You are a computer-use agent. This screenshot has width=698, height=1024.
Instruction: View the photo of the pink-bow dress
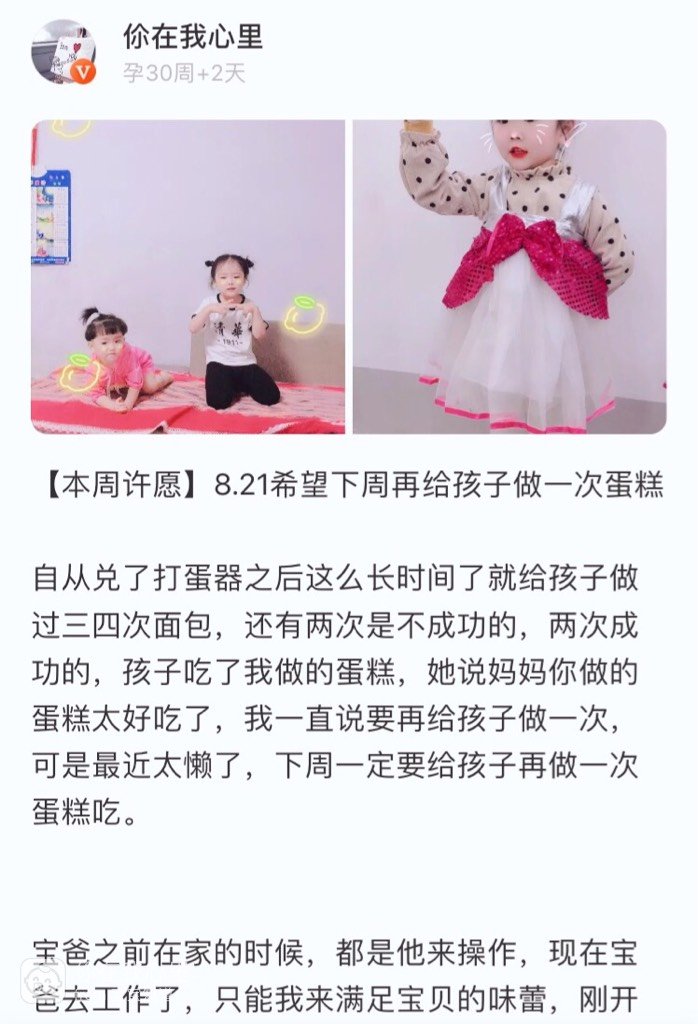tap(509, 277)
